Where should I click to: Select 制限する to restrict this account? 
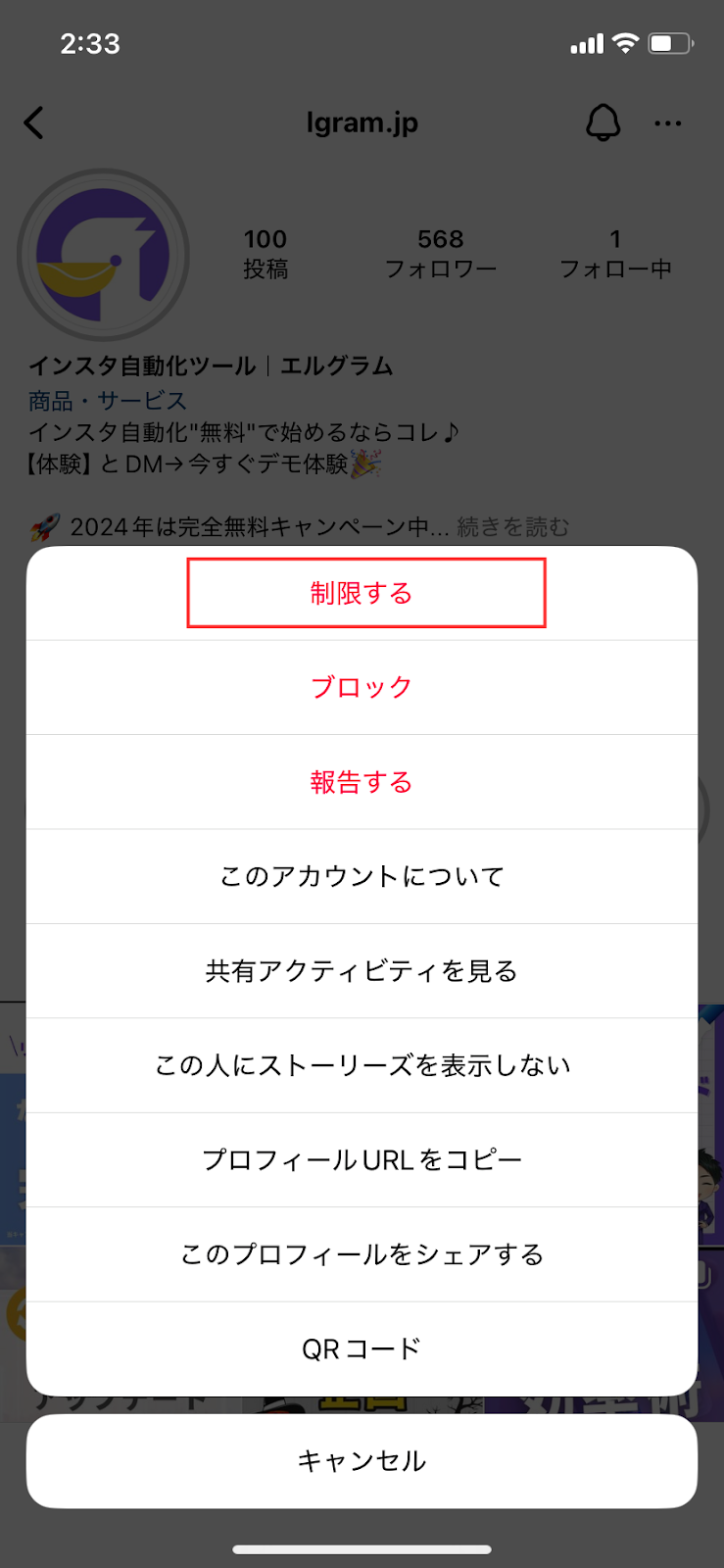pyautogui.click(x=362, y=593)
